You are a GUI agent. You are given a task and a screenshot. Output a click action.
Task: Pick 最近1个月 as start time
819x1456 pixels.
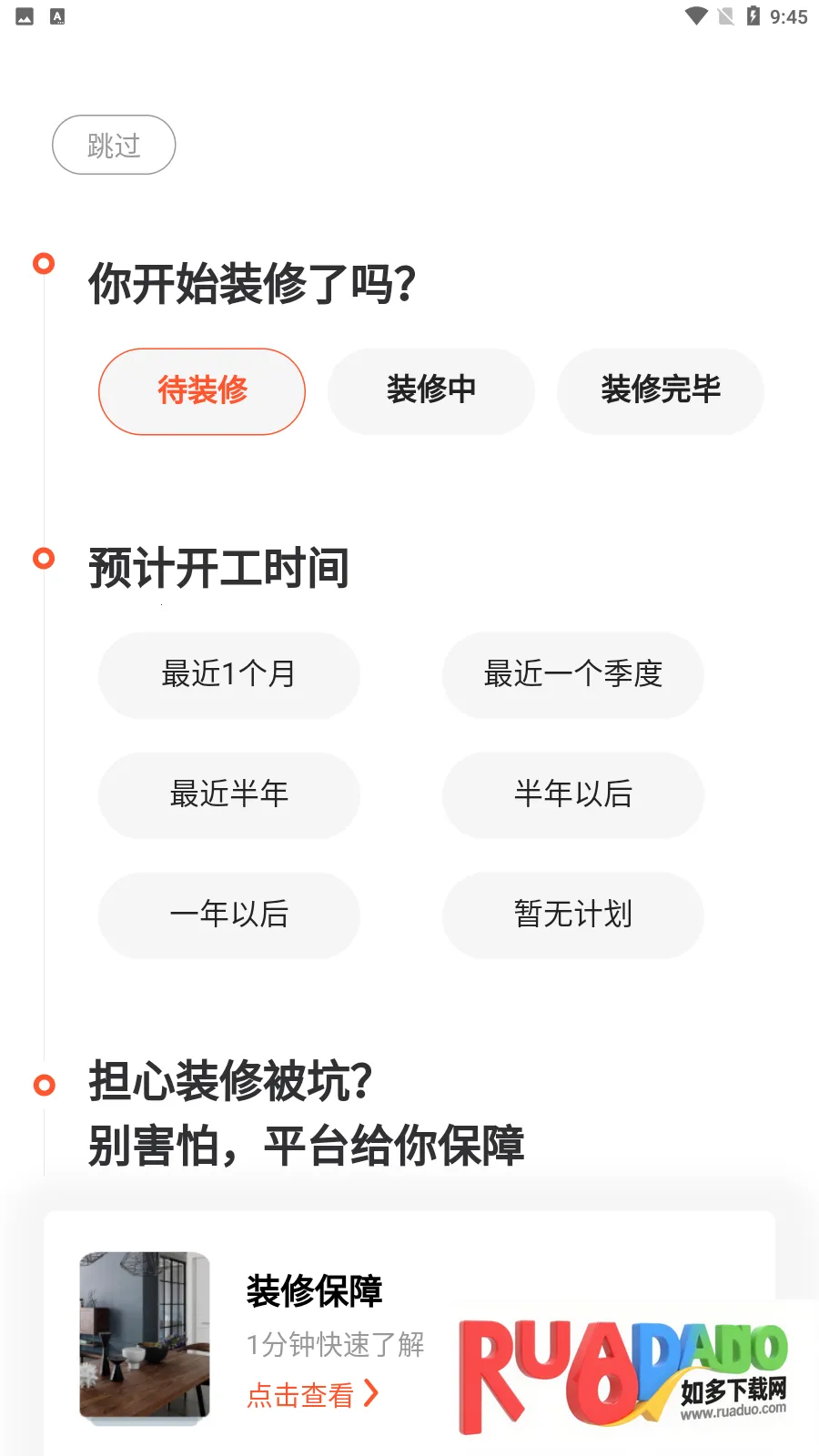point(229,675)
